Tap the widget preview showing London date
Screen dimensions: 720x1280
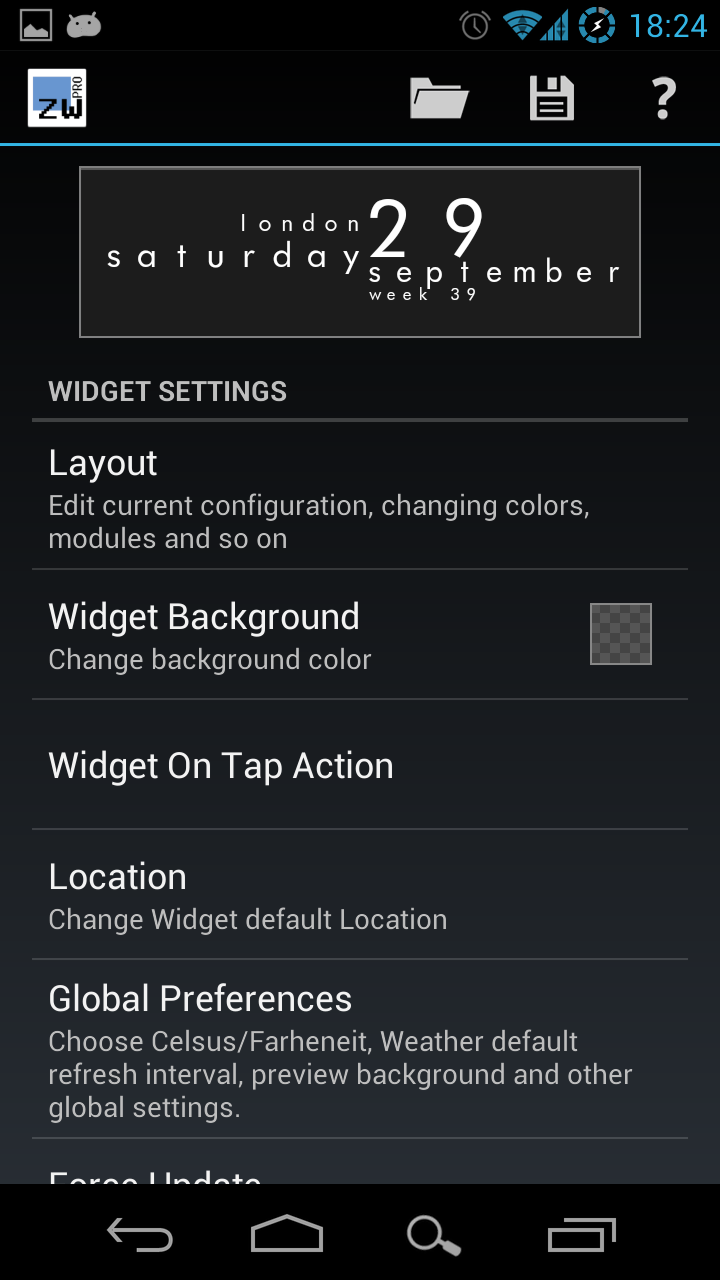pos(360,251)
